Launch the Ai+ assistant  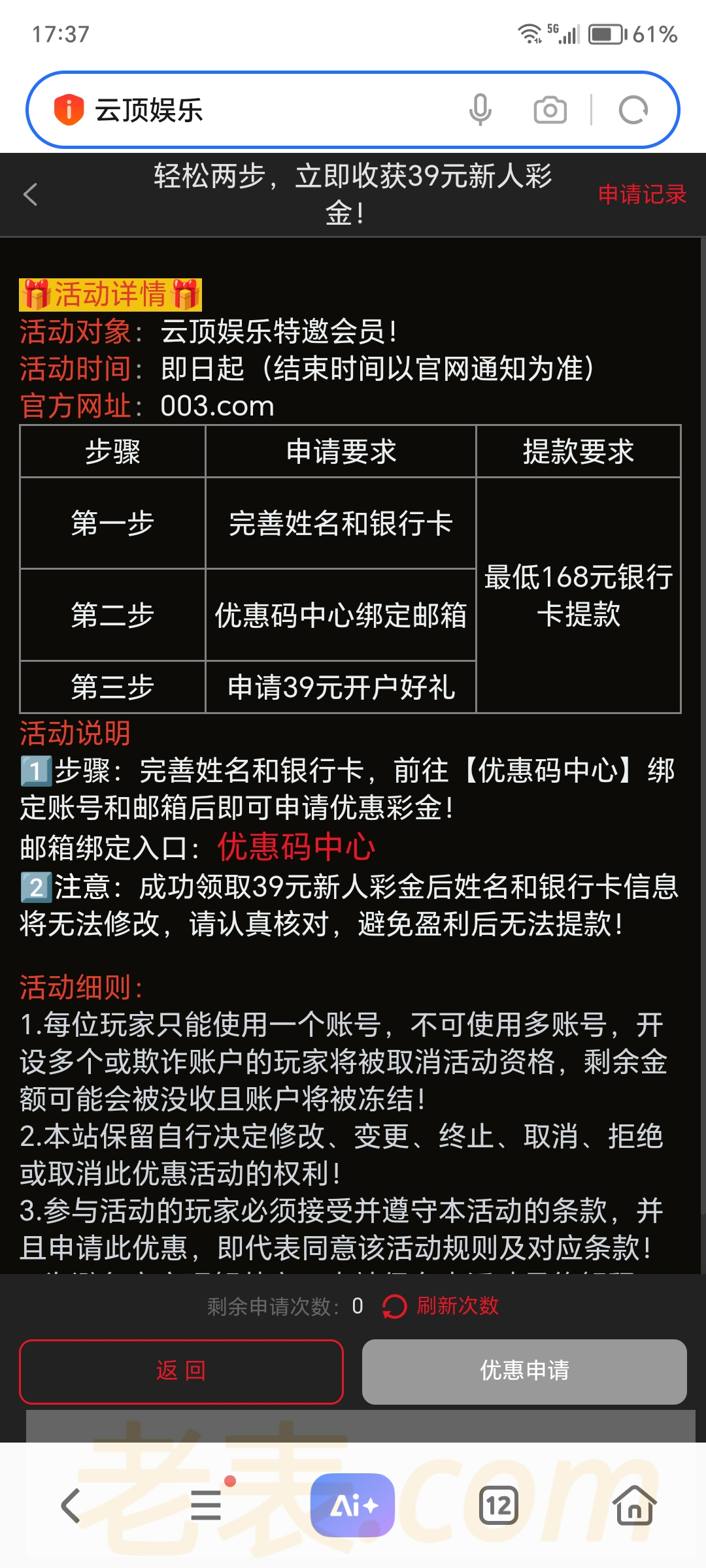coord(353,1506)
